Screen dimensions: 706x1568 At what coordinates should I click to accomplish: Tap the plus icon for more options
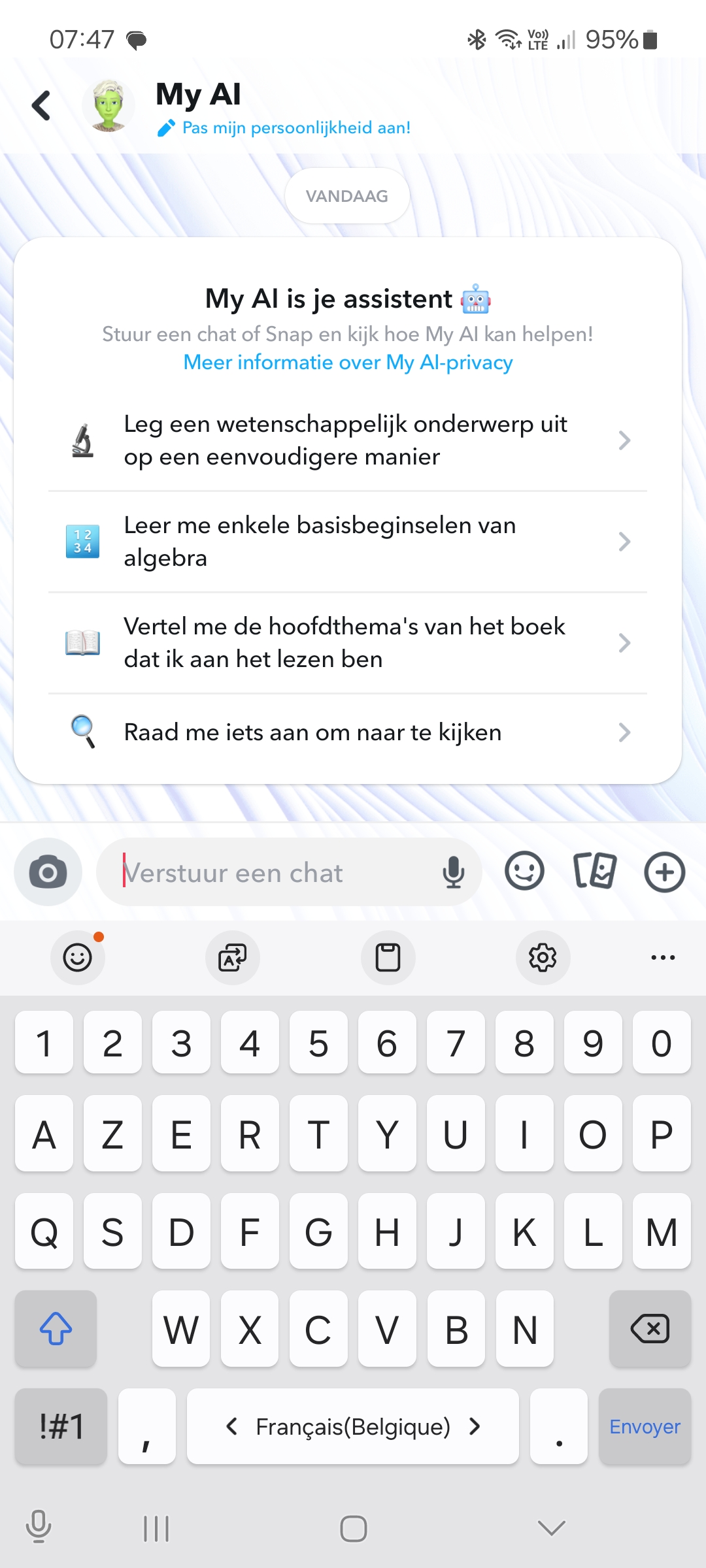664,872
